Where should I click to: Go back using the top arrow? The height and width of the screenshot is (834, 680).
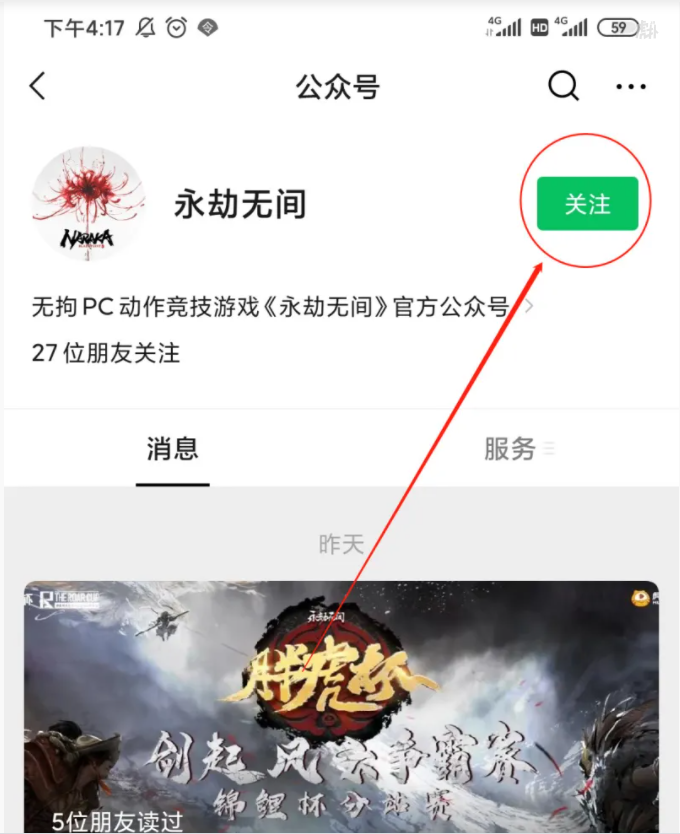tap(38, 87)
